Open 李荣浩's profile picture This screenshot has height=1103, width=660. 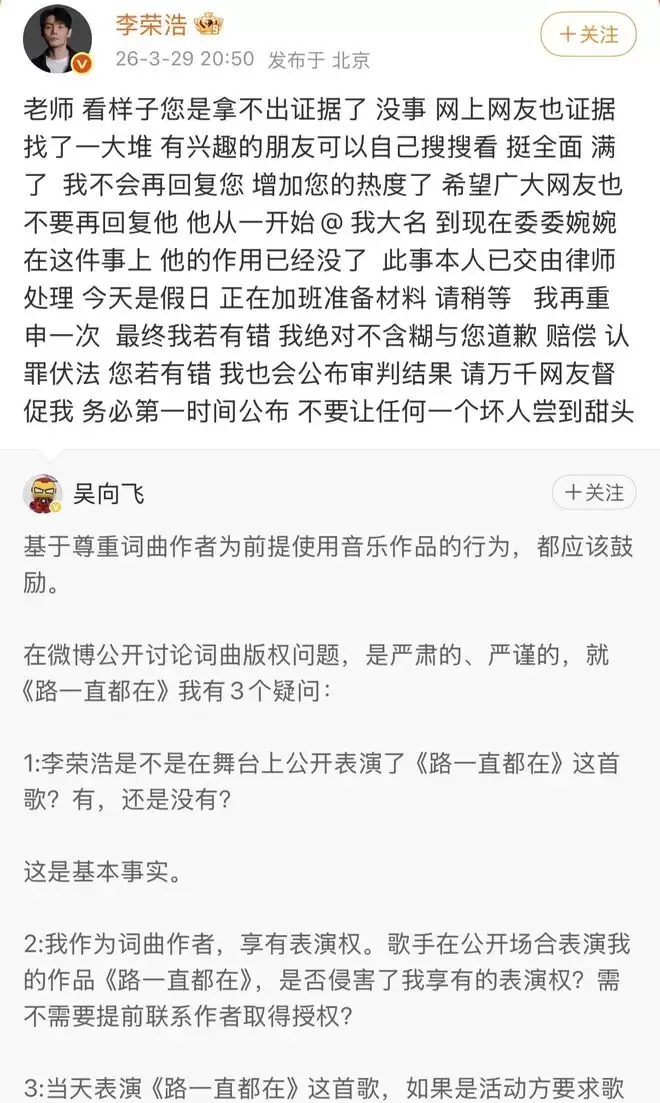pos(59,37)
